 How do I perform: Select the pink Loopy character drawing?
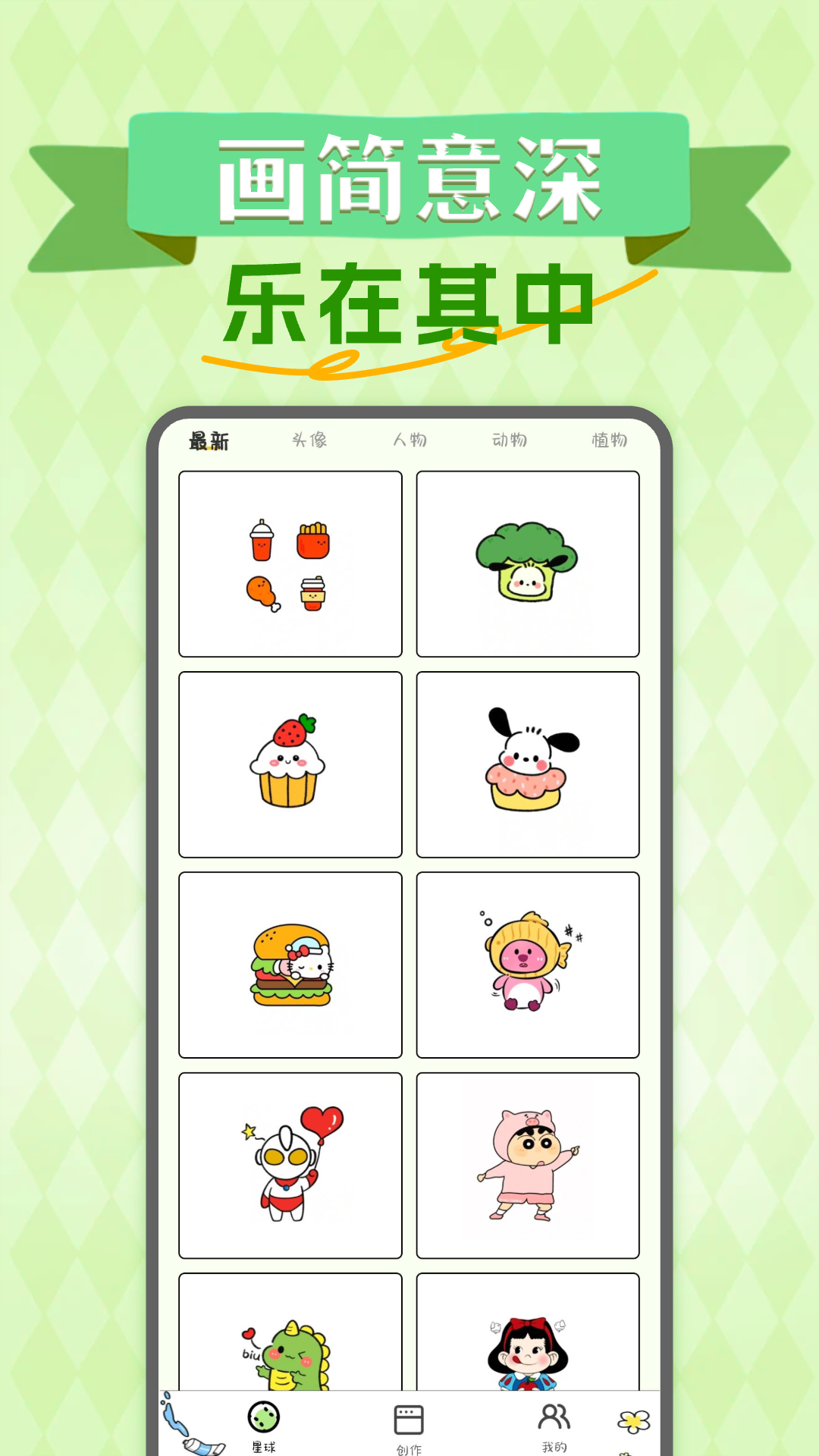point(528,965)
